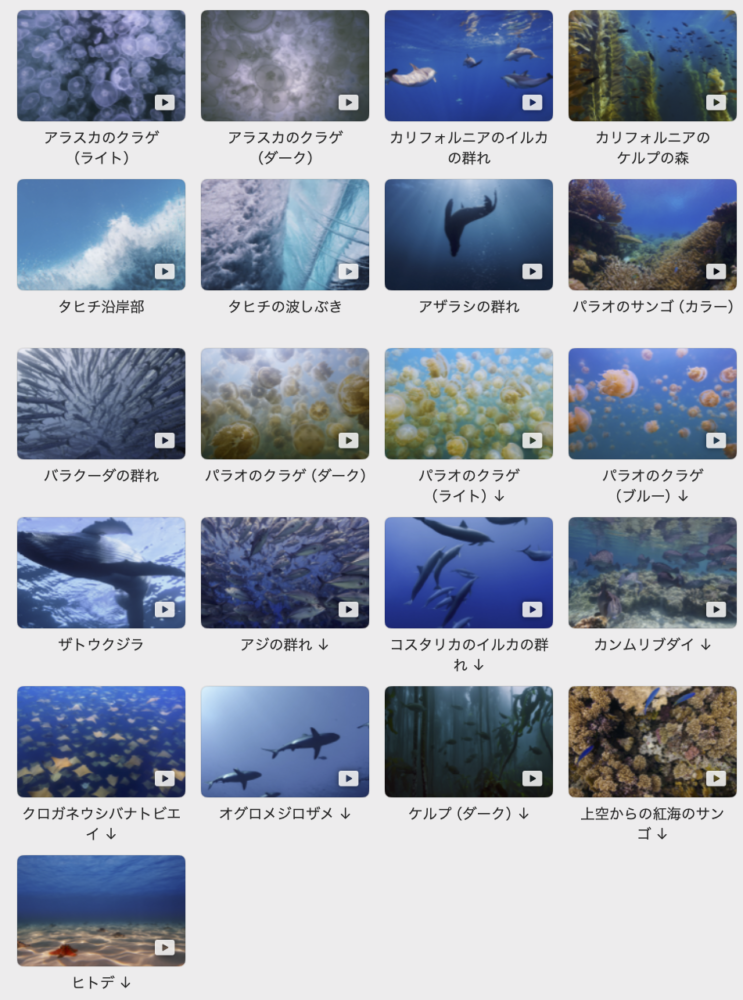
Task: Choose the アラスカのクラゲ(ダーク) wallpaper
Action: pos(285,65)
